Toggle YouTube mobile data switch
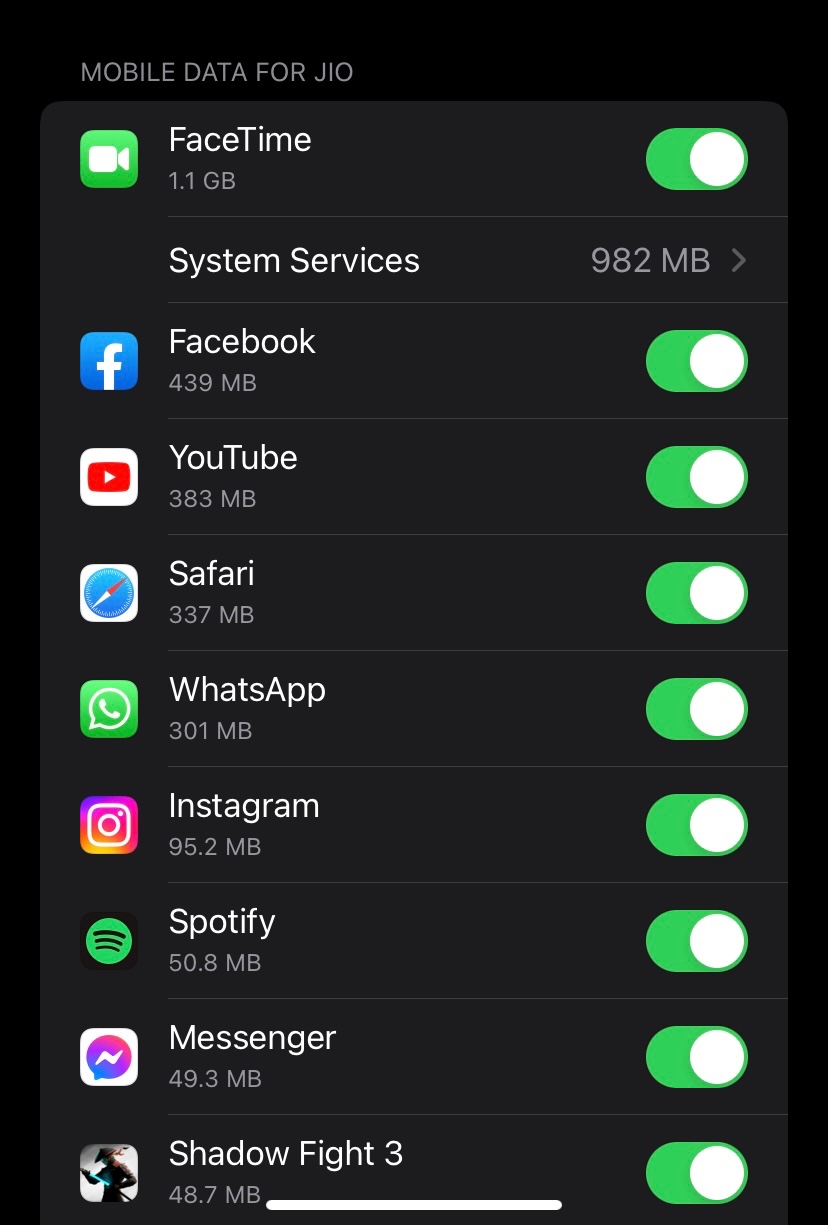 point(696,477)
